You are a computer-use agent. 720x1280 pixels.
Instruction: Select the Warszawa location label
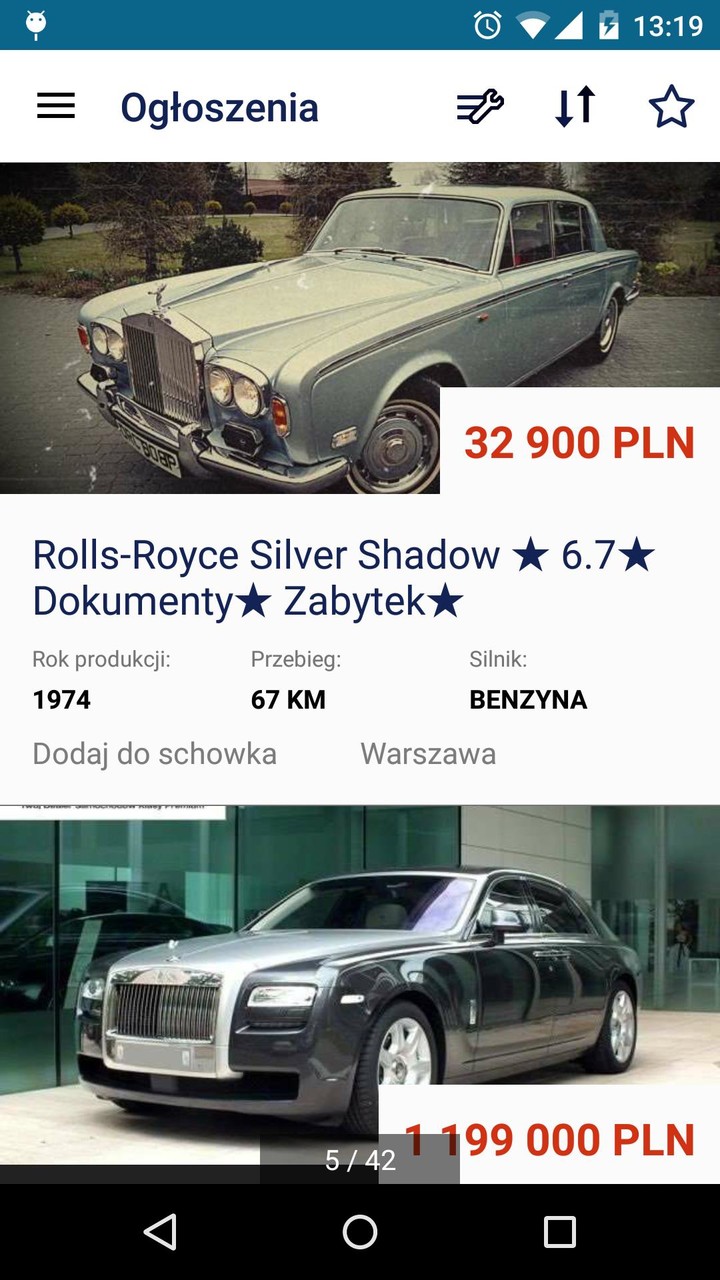(x=427, y=754)
